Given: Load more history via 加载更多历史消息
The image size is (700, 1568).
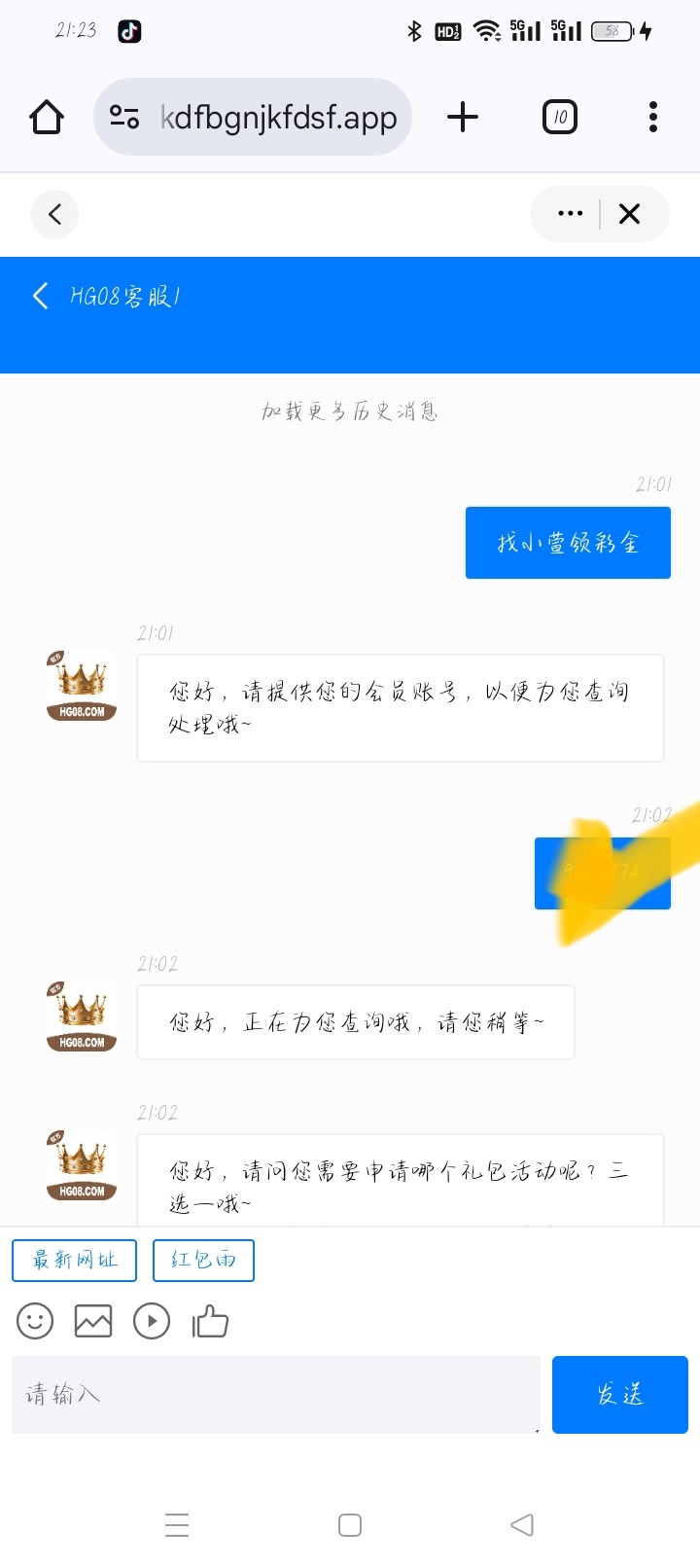Looking at the screenshot, I should pyautogui.click(x=350, y=411).
